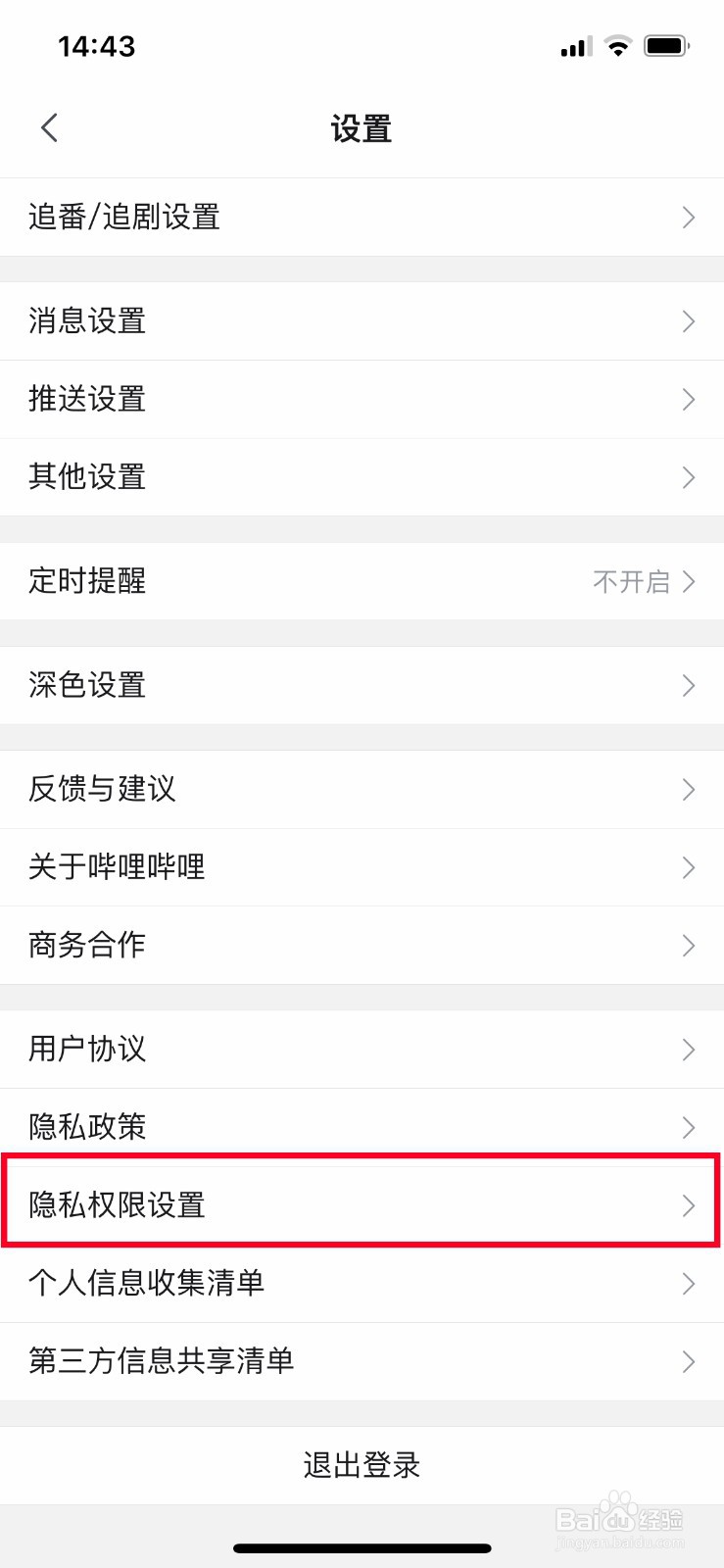This screenshot has height=1568, width=724.
Task: Click the back arrow to leave Settings
Action: (49, 127)
